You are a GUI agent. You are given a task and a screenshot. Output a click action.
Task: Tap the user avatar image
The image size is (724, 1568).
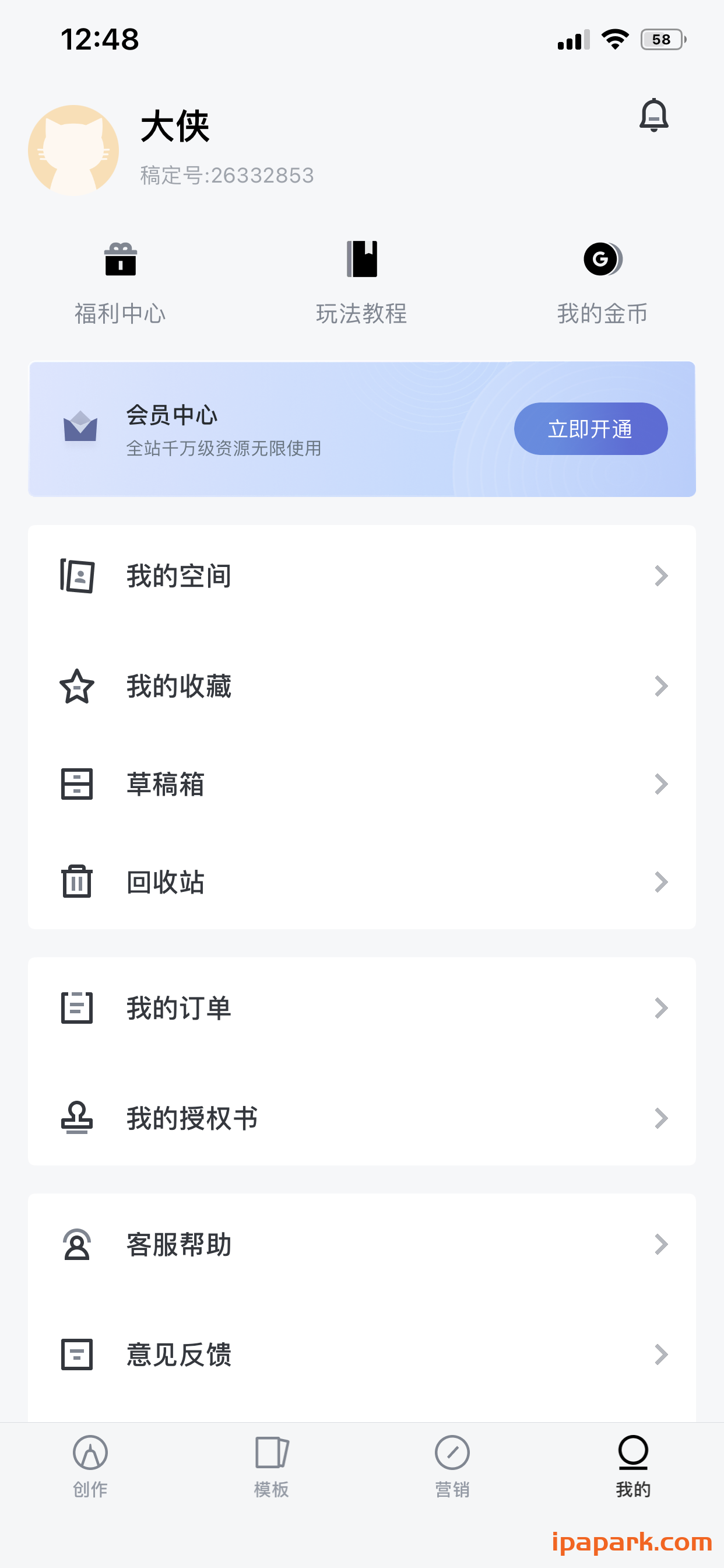[75, 150]
